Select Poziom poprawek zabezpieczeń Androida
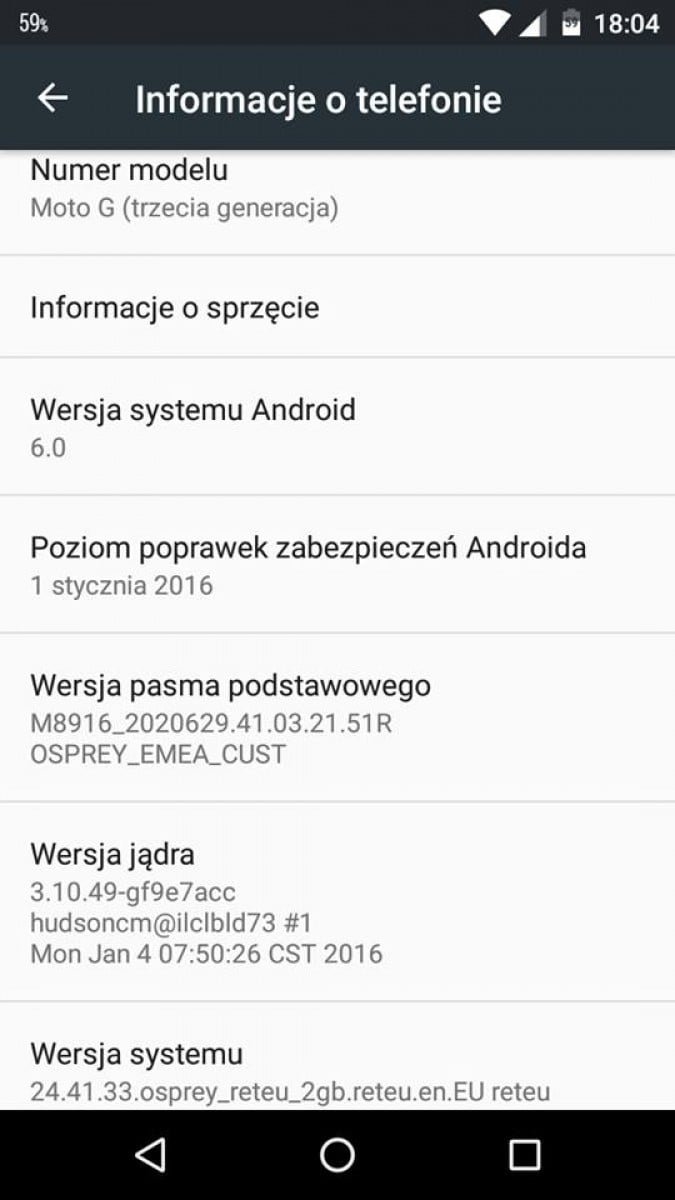Screen dimensions: 675x1200 pyautogui.click(x=337, y=565)
